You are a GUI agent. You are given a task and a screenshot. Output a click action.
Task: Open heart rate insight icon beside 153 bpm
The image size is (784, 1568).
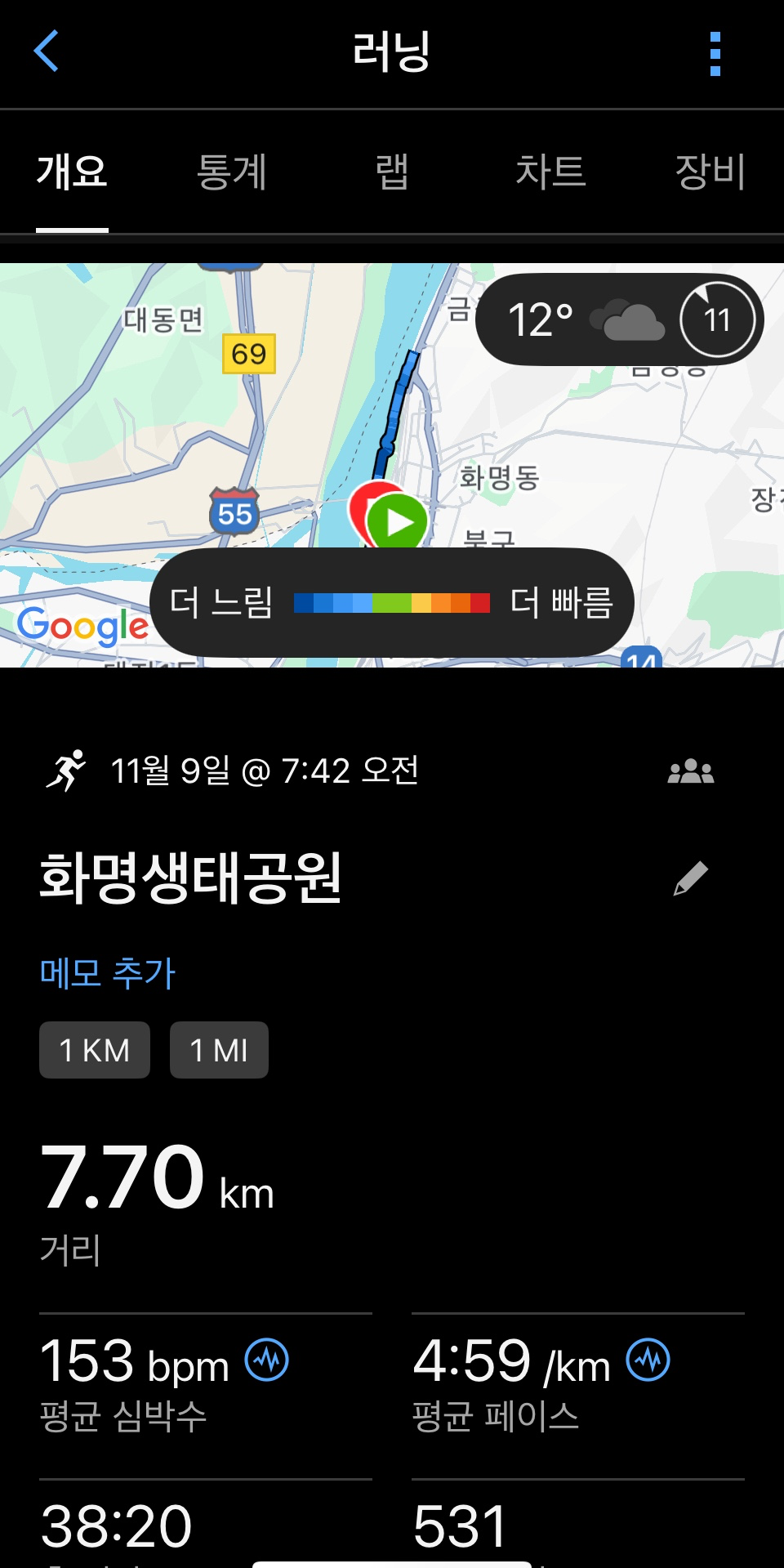[267, 1360]
